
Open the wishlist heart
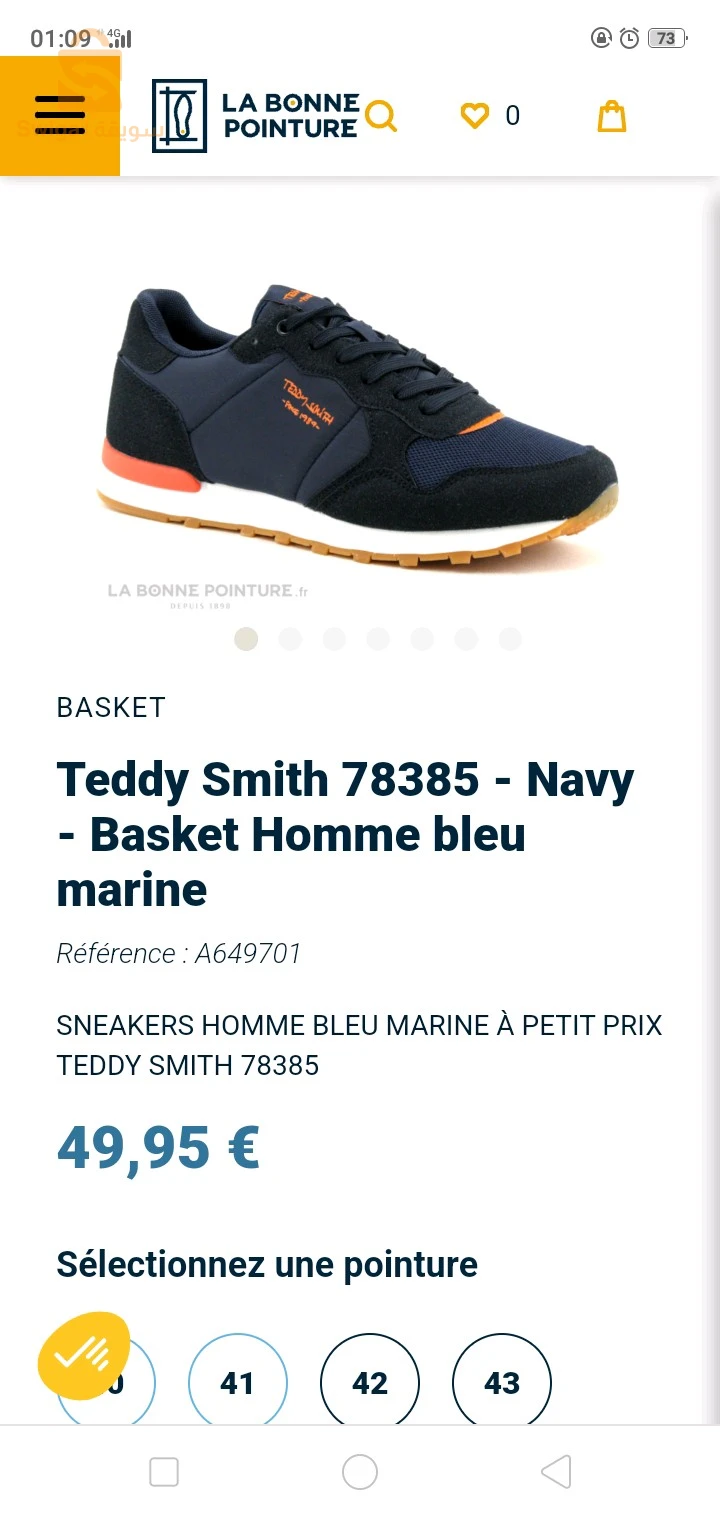475,116
